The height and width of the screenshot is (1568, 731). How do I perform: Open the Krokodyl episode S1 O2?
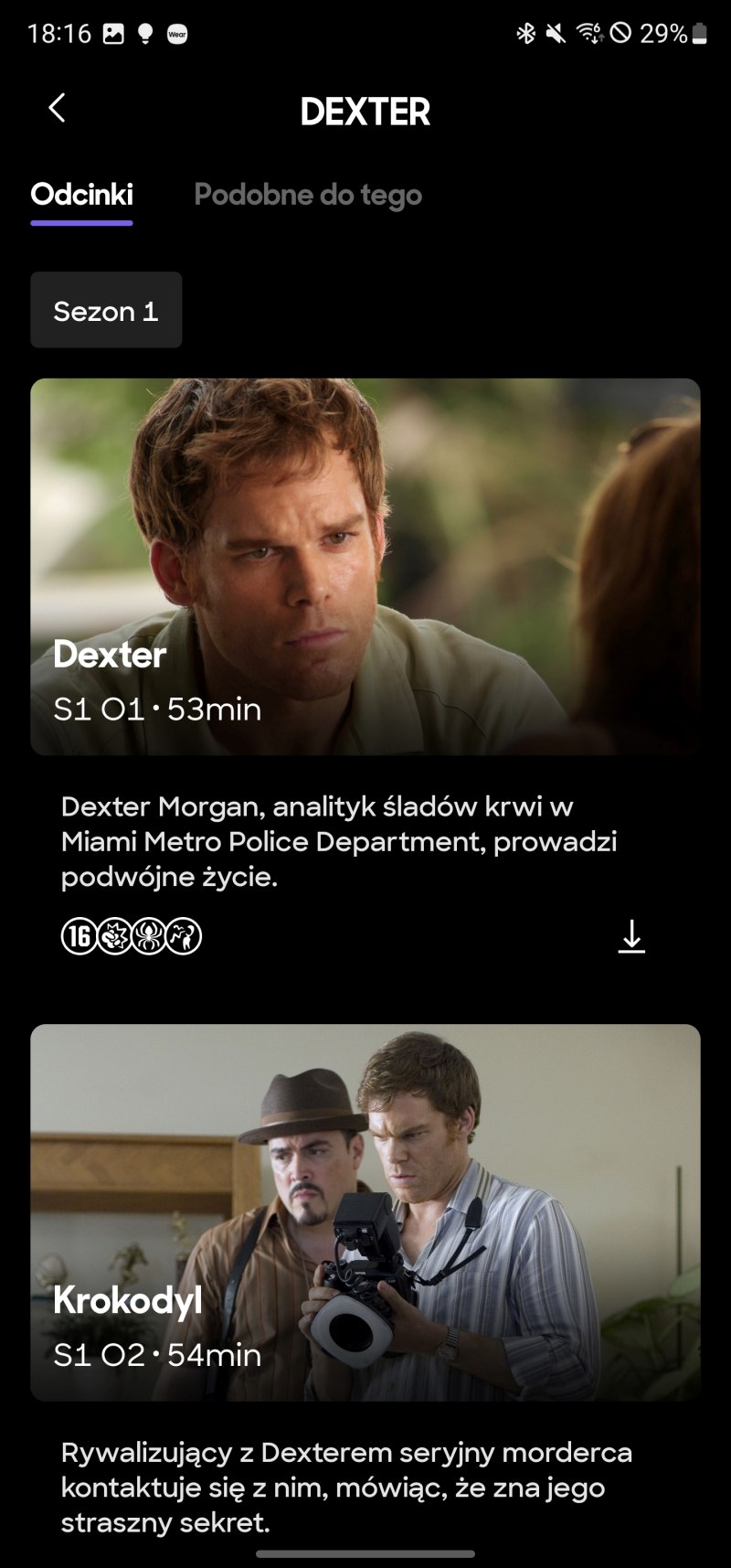(x=365, y=1211)
